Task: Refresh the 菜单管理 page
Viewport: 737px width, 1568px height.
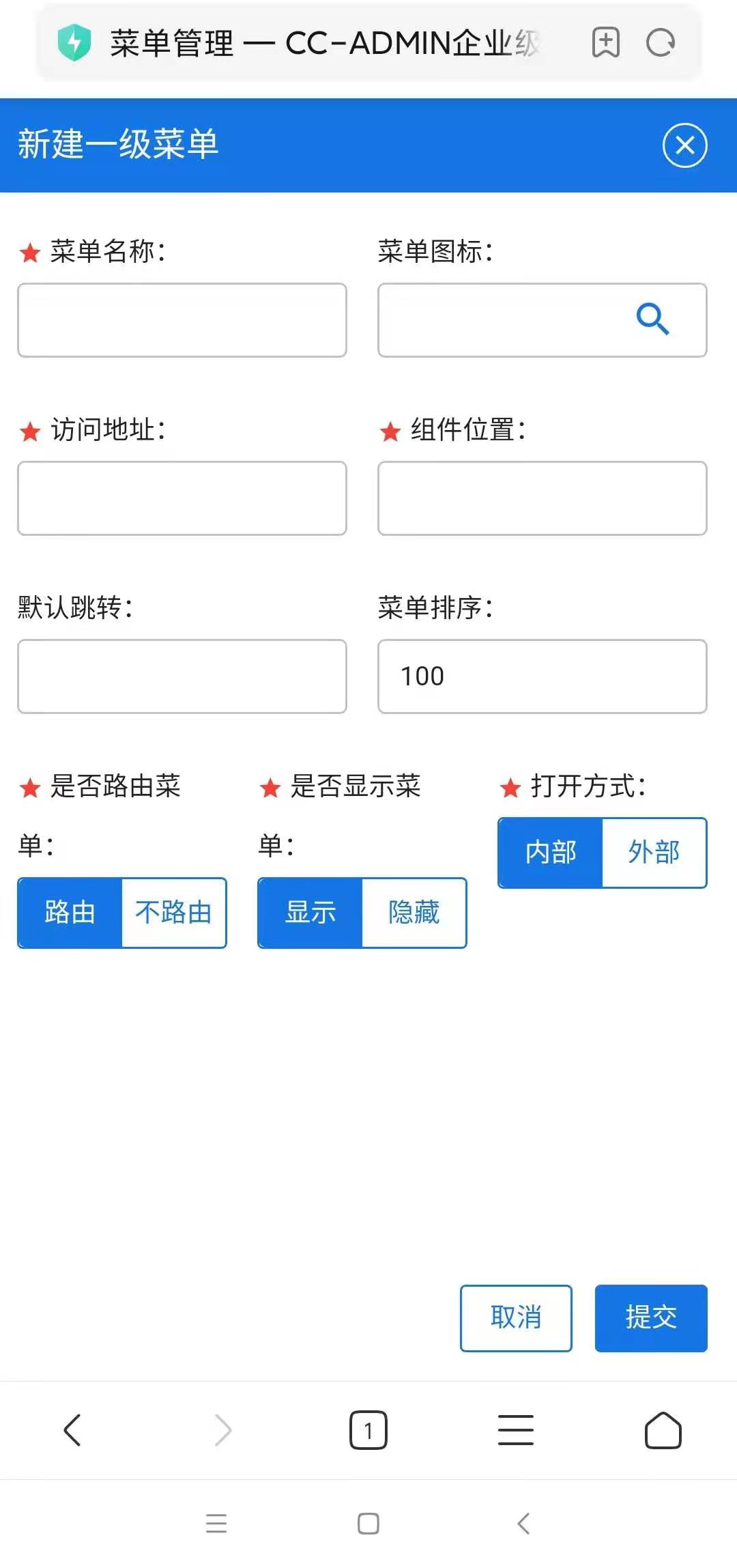Action: pos(659,42)
